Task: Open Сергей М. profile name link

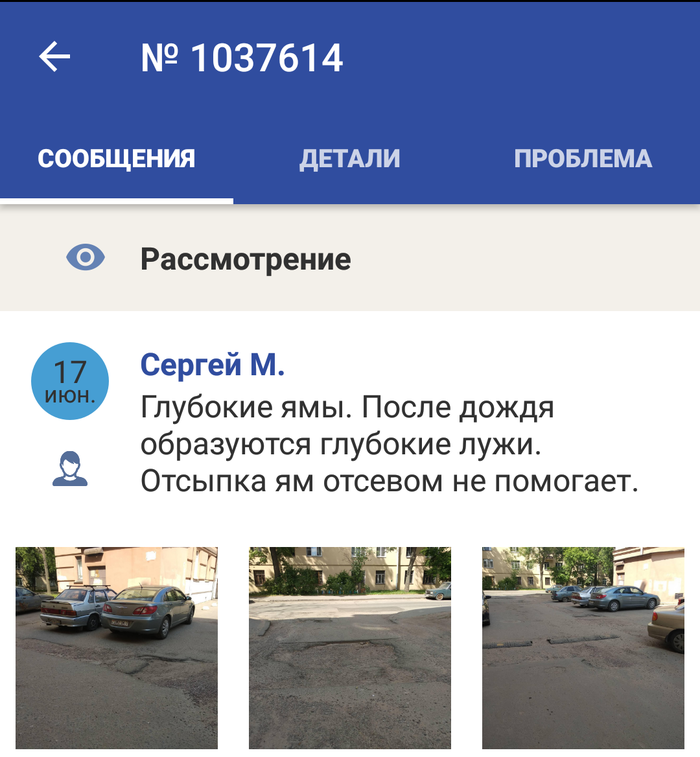Action: pos(212,366)
